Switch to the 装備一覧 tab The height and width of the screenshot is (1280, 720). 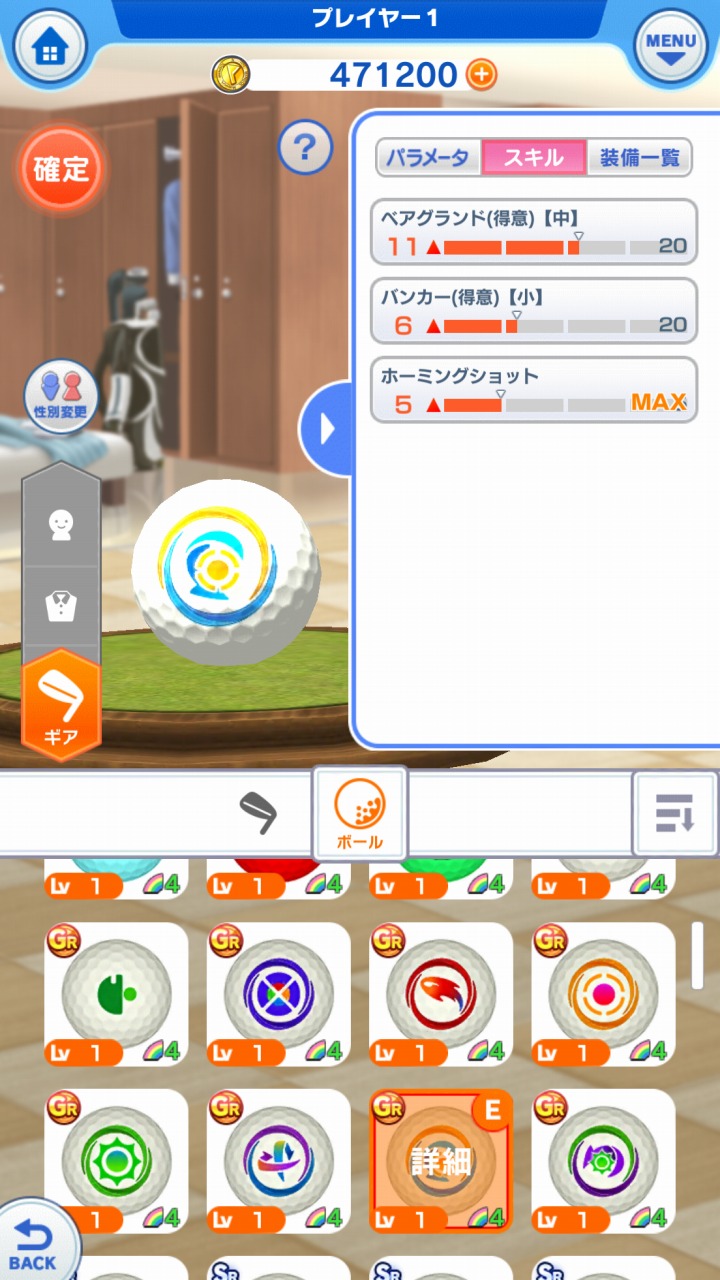tap(639, 157)
